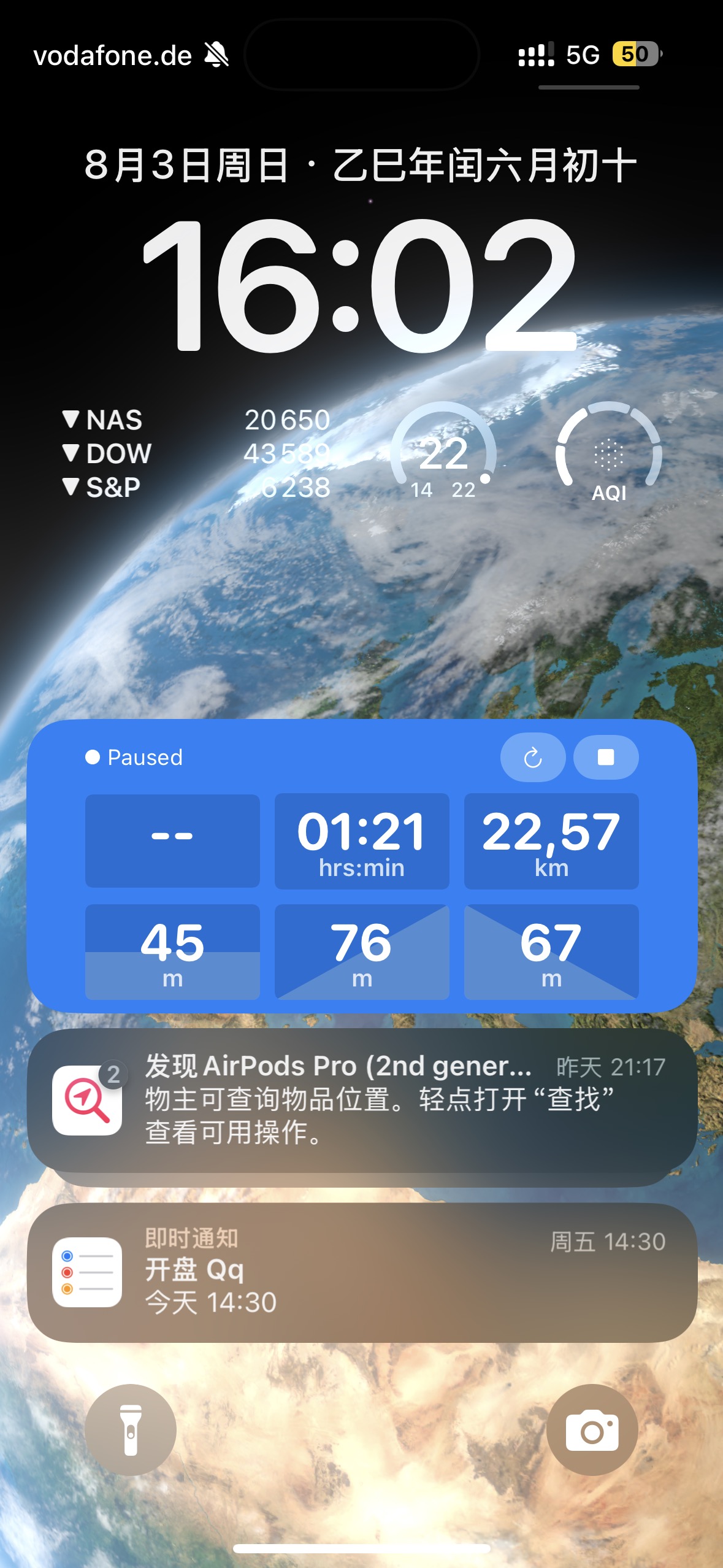The image size is (723, 1568).
Task: Open the temperature weather widget
Action: [443, 454]
